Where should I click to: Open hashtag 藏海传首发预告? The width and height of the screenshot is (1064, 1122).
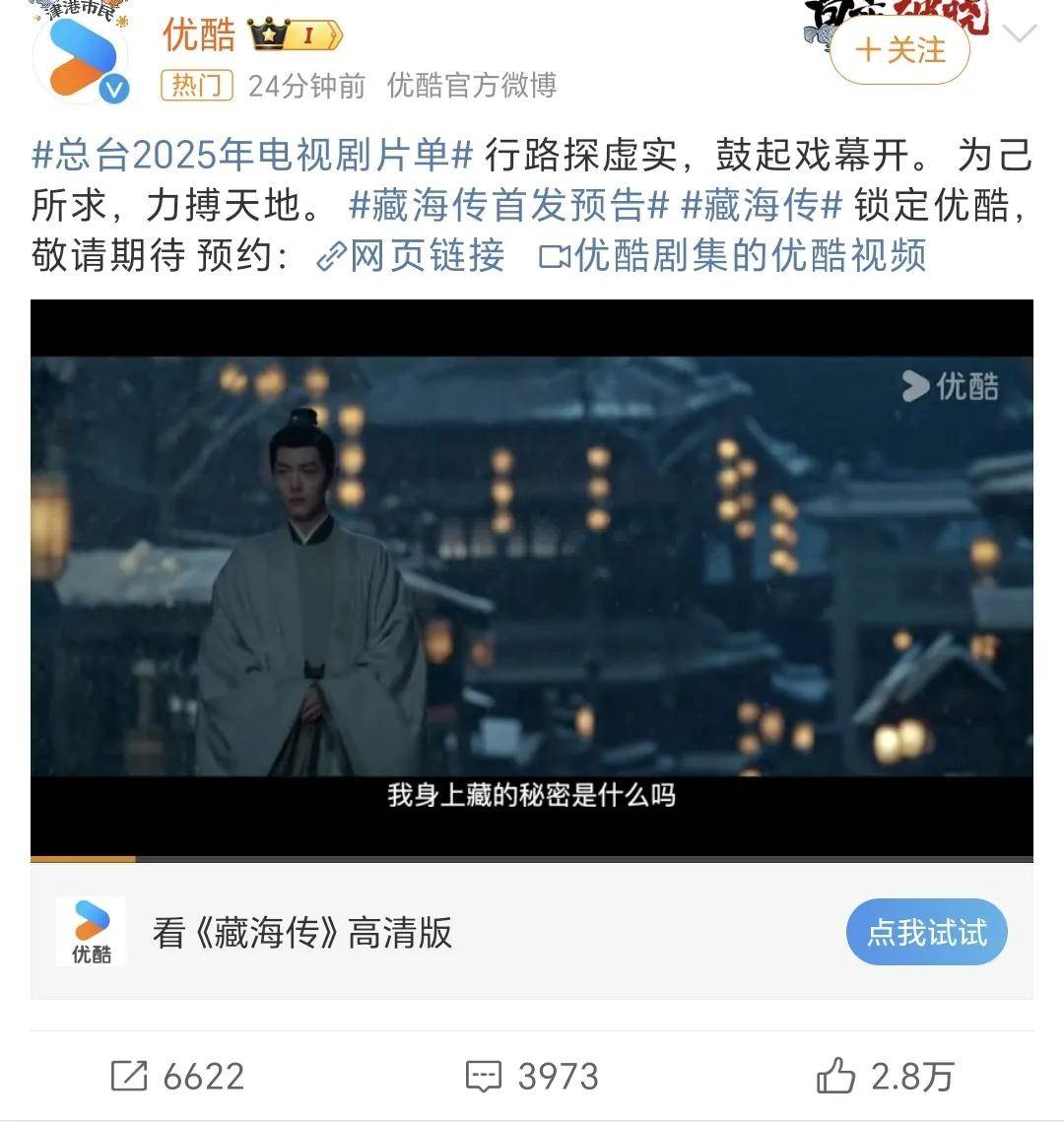508,205
